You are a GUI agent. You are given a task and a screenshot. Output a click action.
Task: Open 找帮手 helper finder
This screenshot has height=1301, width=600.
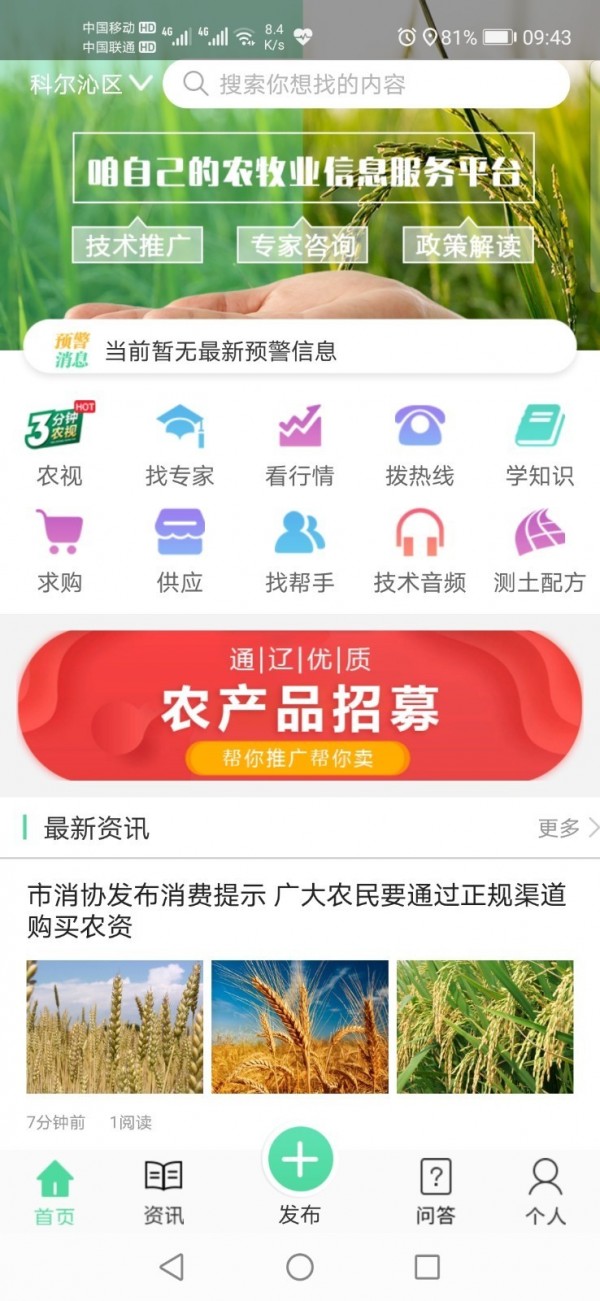pyautogui.click(x=300, y=551)
